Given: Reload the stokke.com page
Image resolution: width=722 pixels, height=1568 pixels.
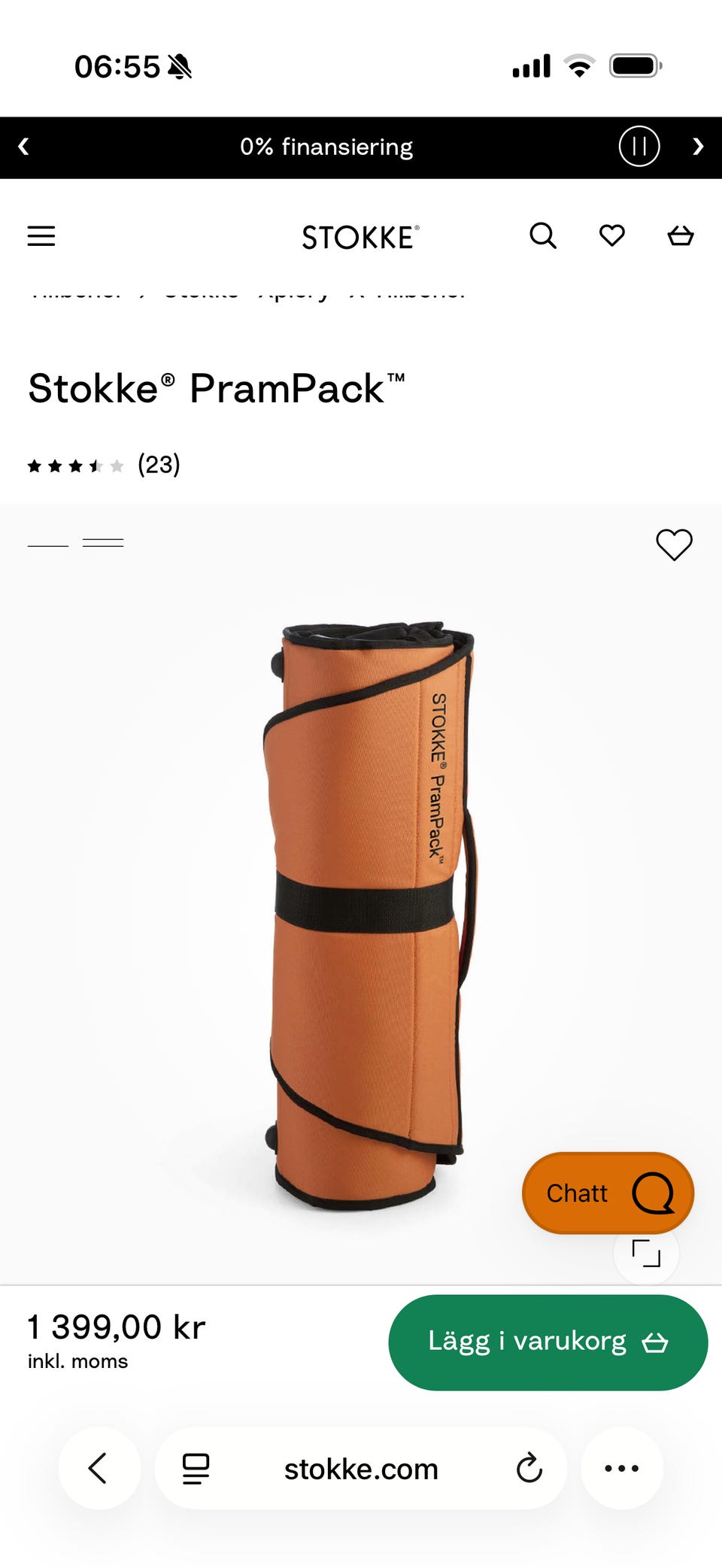Looking at the screenshot, I should [529, 1468].
